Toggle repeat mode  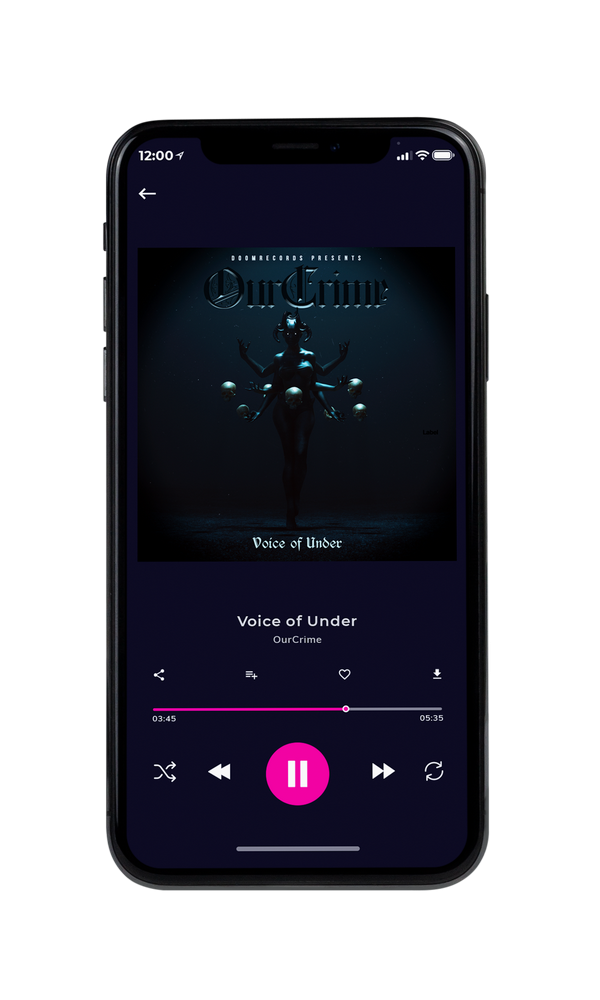(x=434, y=771)
